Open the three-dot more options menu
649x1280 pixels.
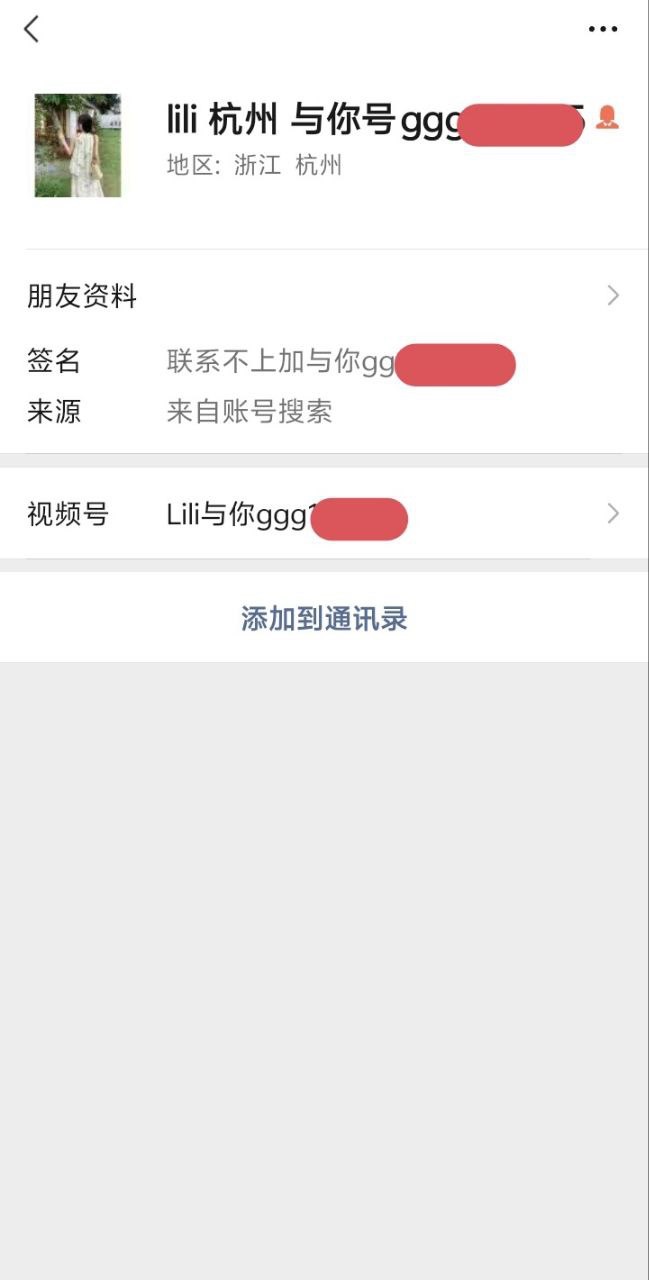coord(602,29)
